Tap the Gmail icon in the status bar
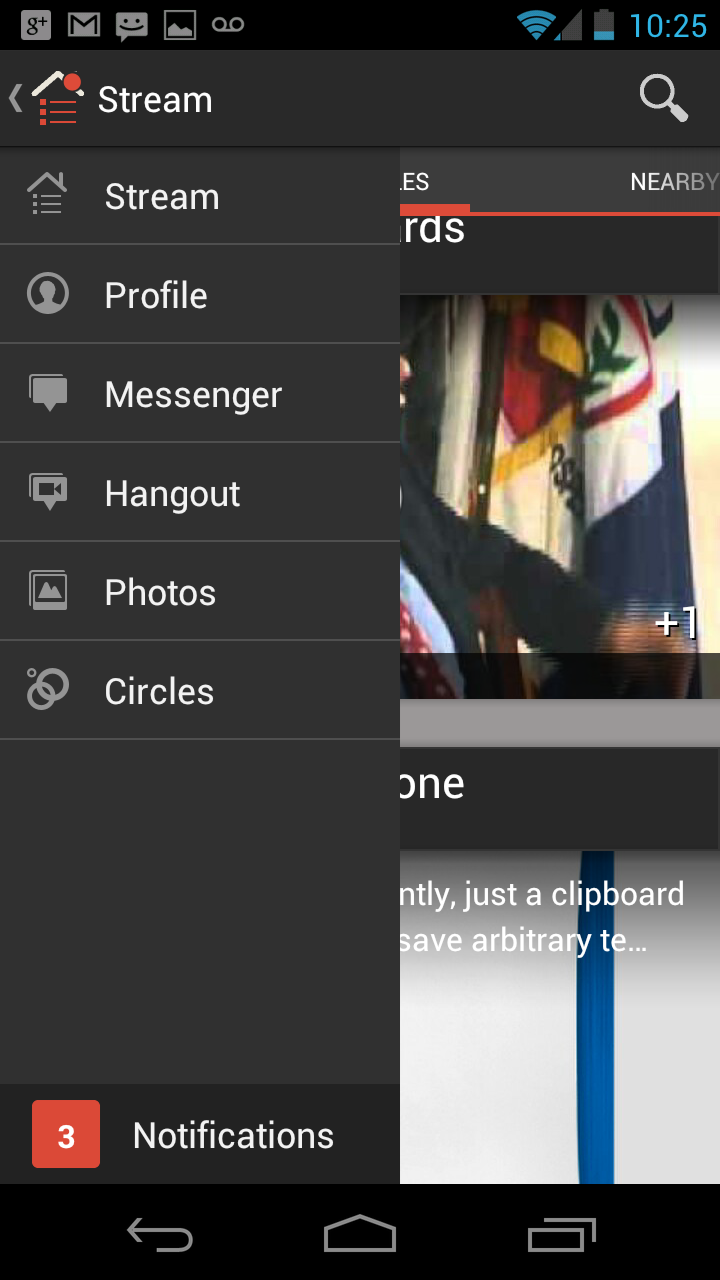 click(83, 25)
